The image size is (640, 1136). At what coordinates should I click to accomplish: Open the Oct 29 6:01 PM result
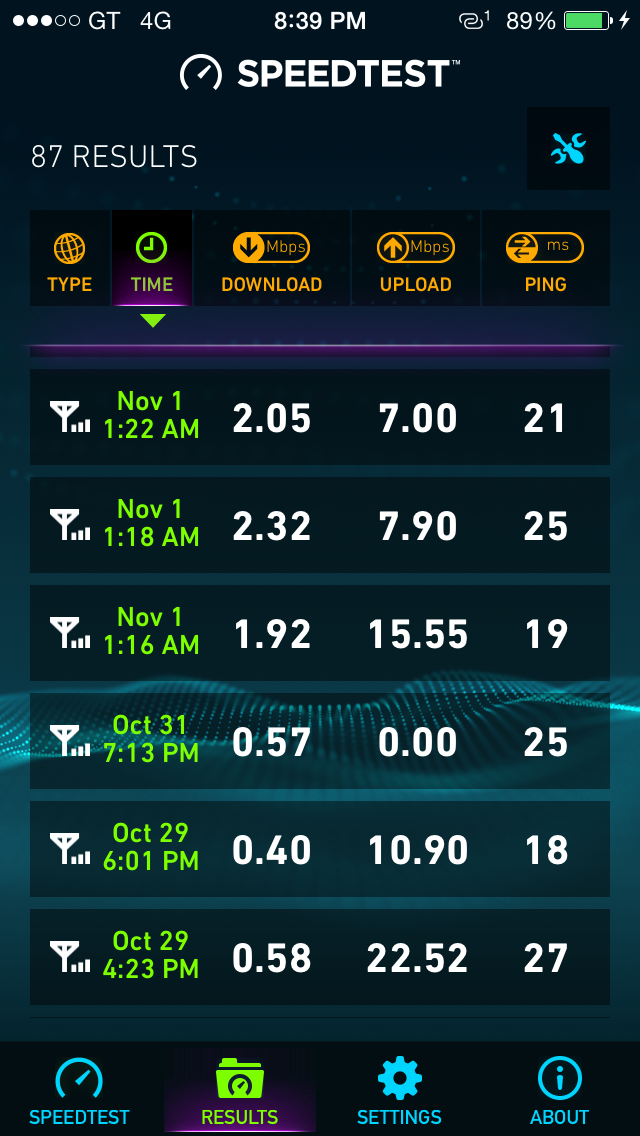pyautogui.click(x=320, y=849)
